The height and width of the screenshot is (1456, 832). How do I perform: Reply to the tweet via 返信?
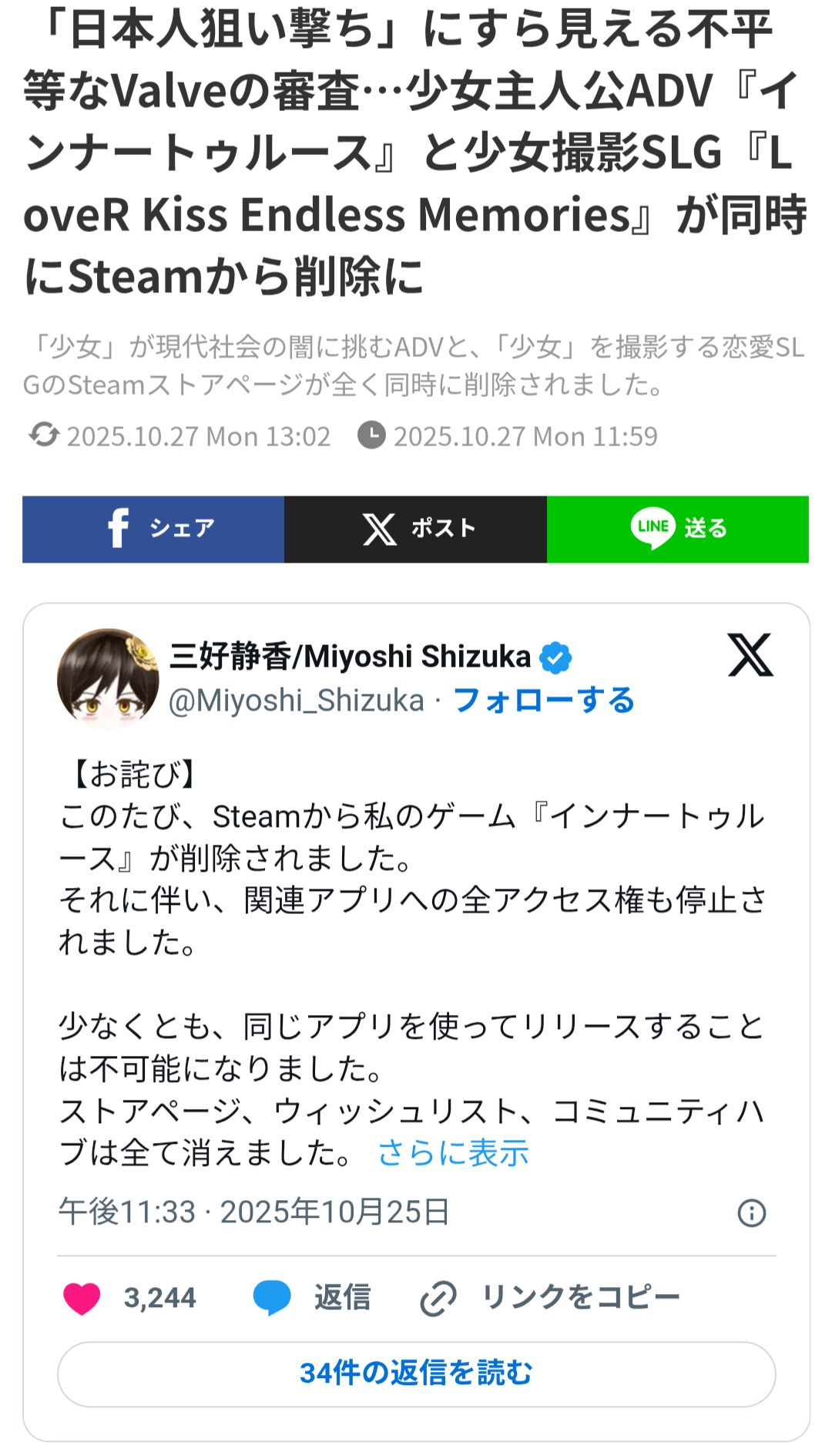313,1298
